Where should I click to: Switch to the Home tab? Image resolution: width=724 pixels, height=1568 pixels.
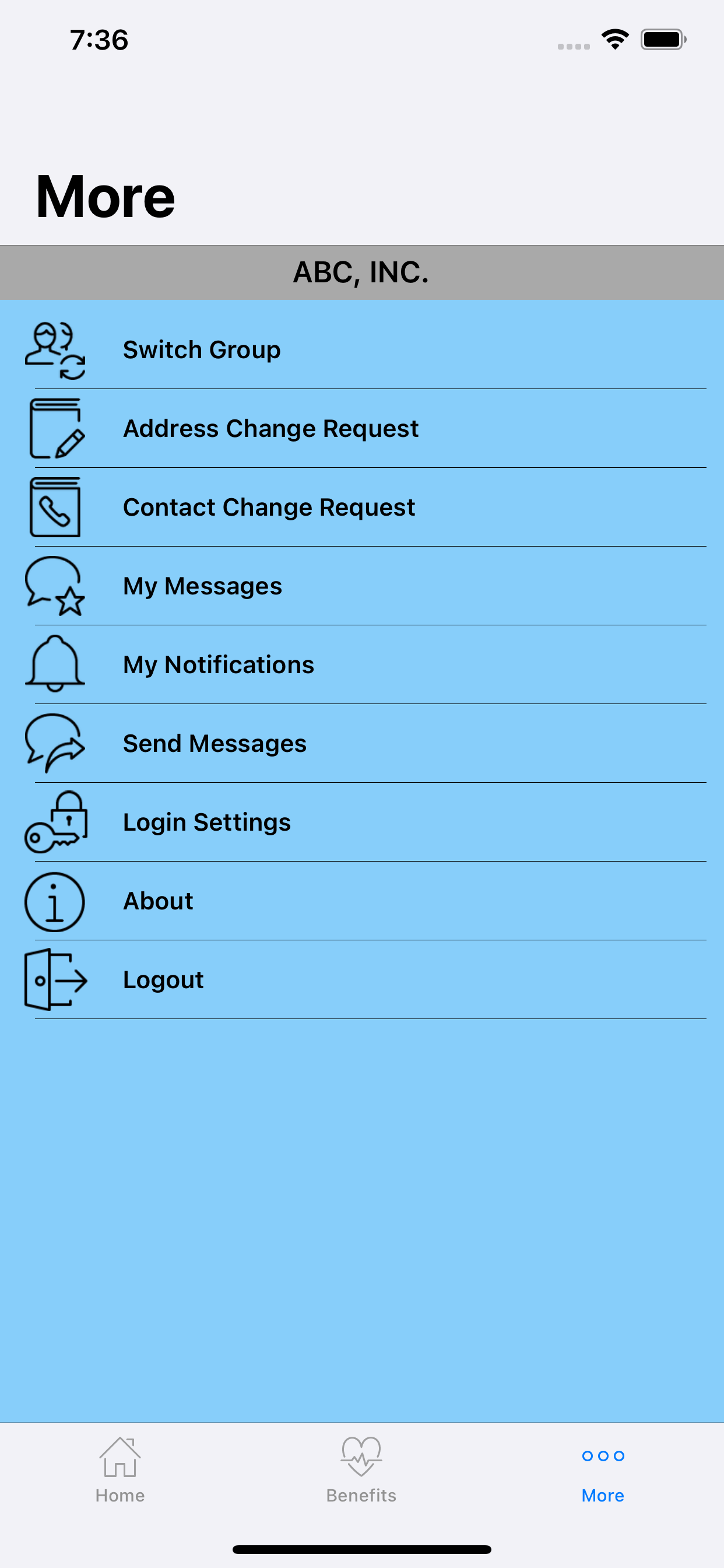tap(120, 1470)
